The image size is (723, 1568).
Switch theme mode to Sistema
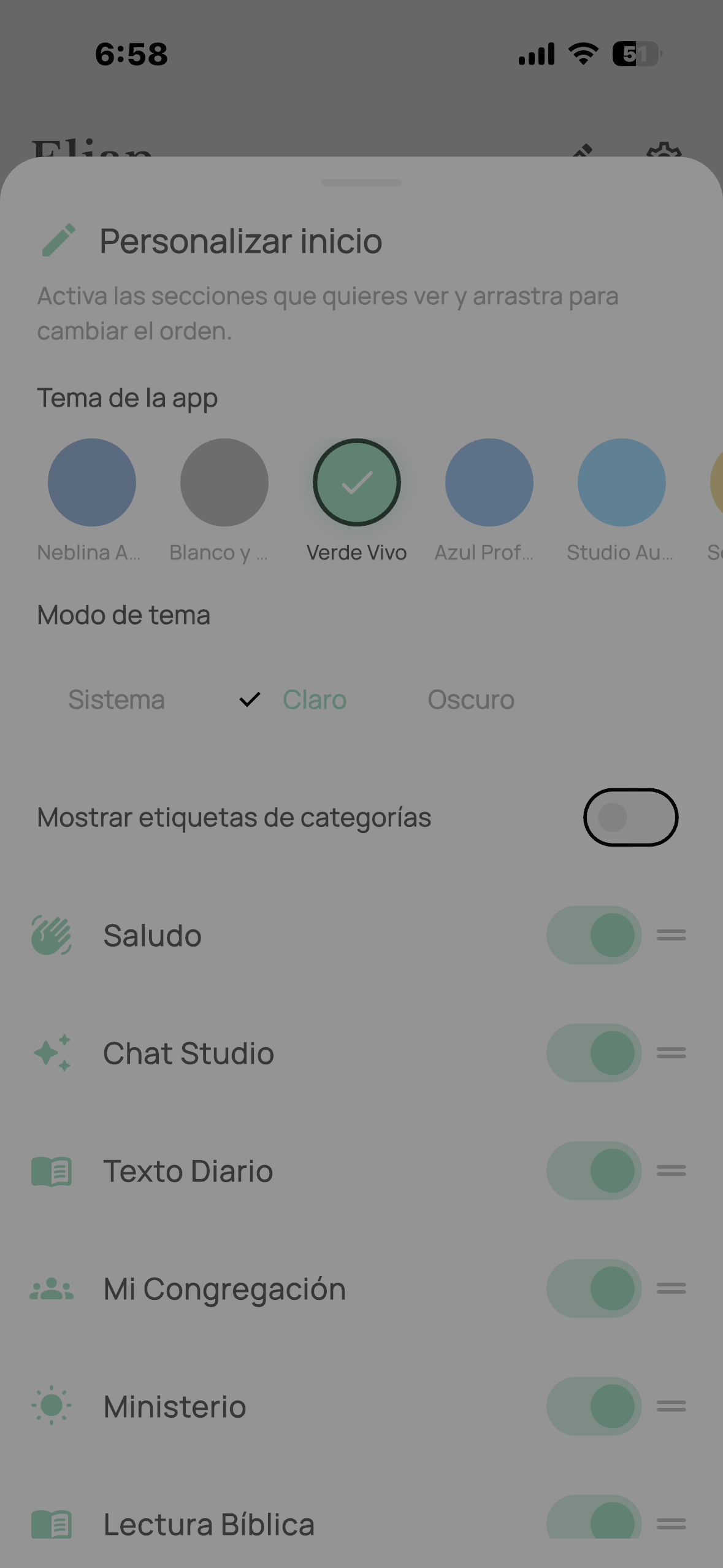click(x=117, y=700)
